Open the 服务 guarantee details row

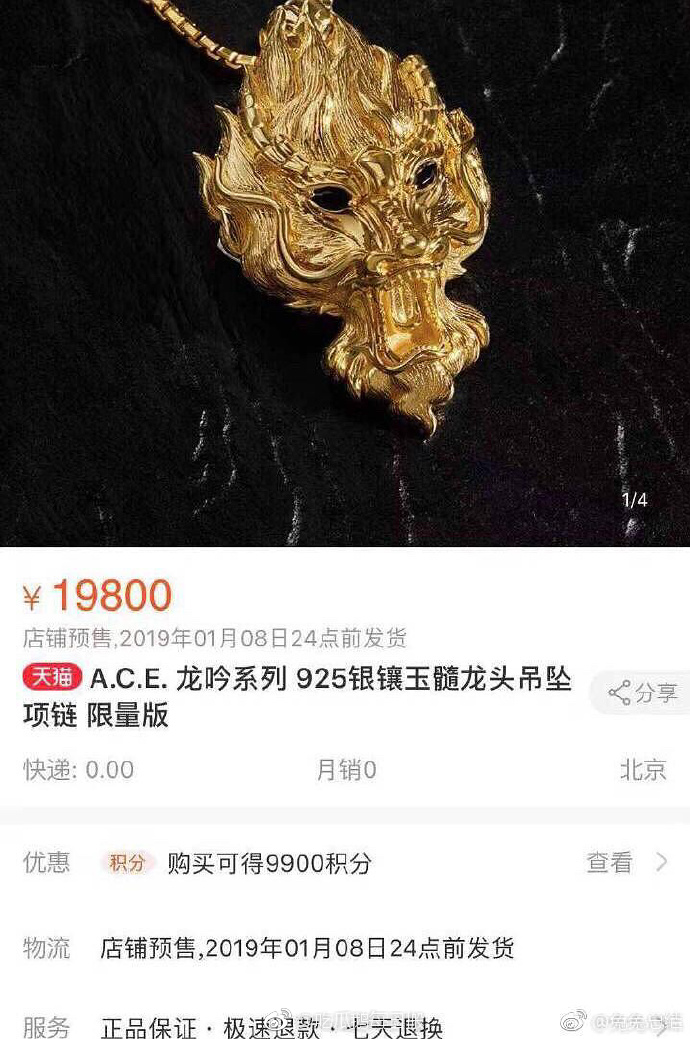[345, 1026]
